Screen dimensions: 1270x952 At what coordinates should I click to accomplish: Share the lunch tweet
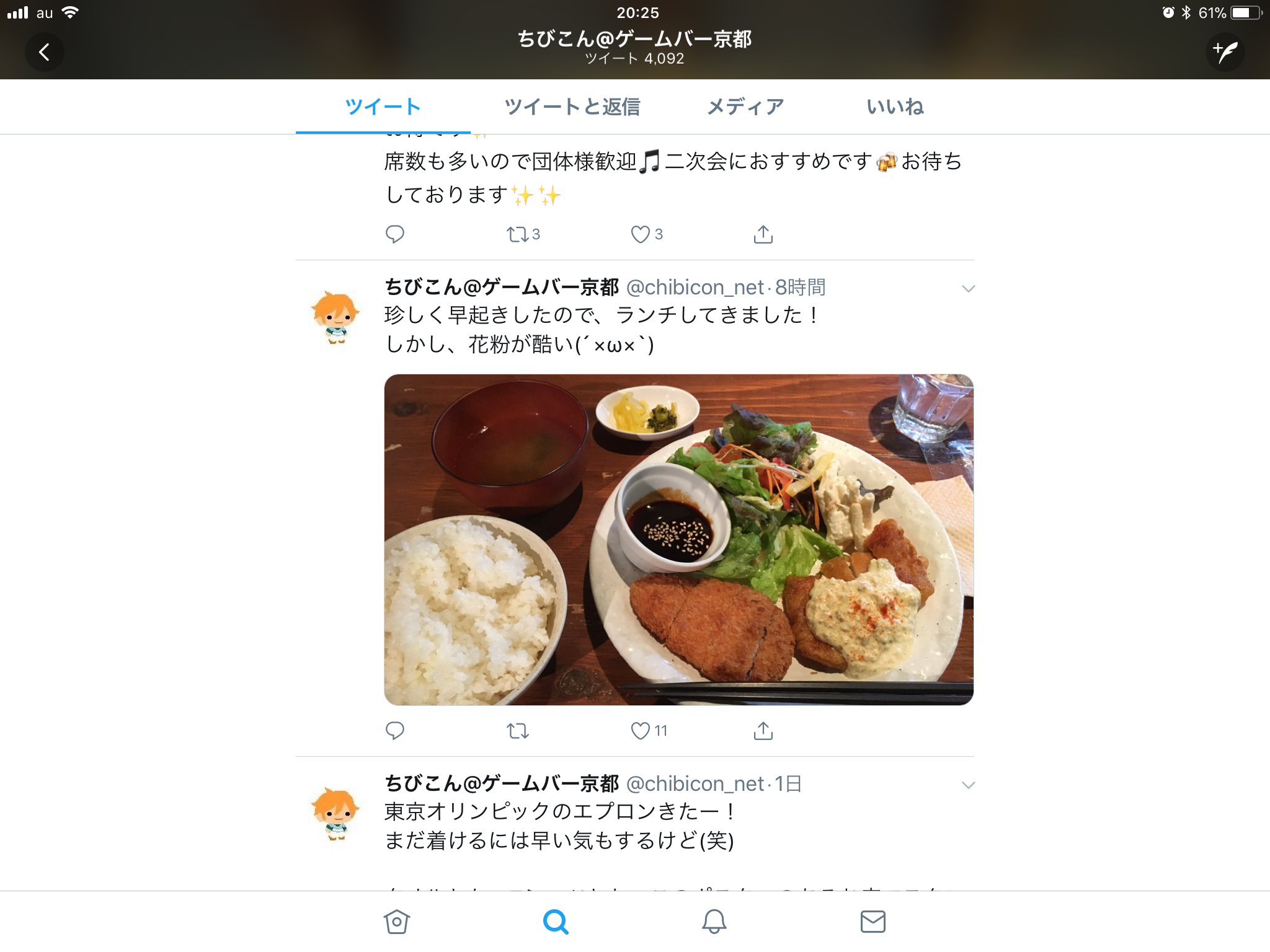(x=763, y=731)
